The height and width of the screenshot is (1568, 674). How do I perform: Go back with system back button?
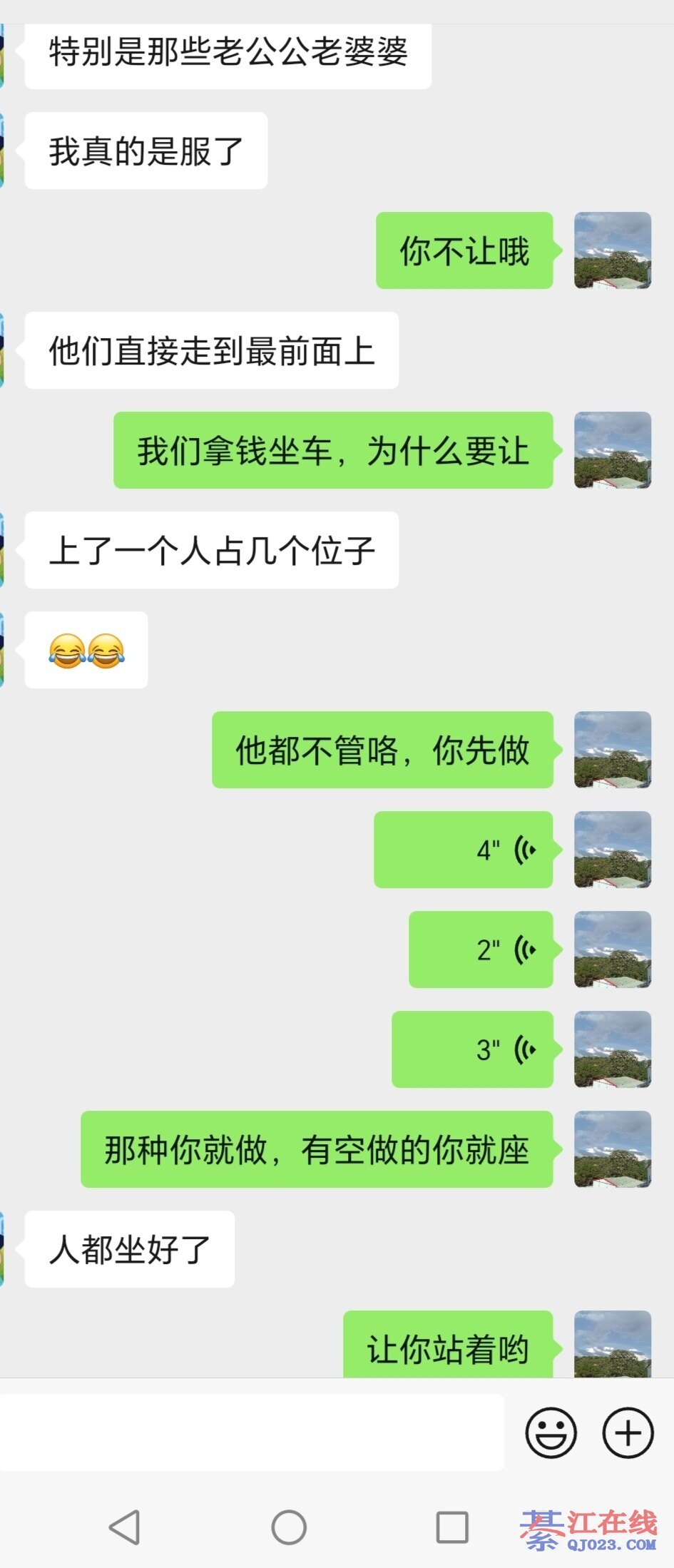click(125, 1527)
